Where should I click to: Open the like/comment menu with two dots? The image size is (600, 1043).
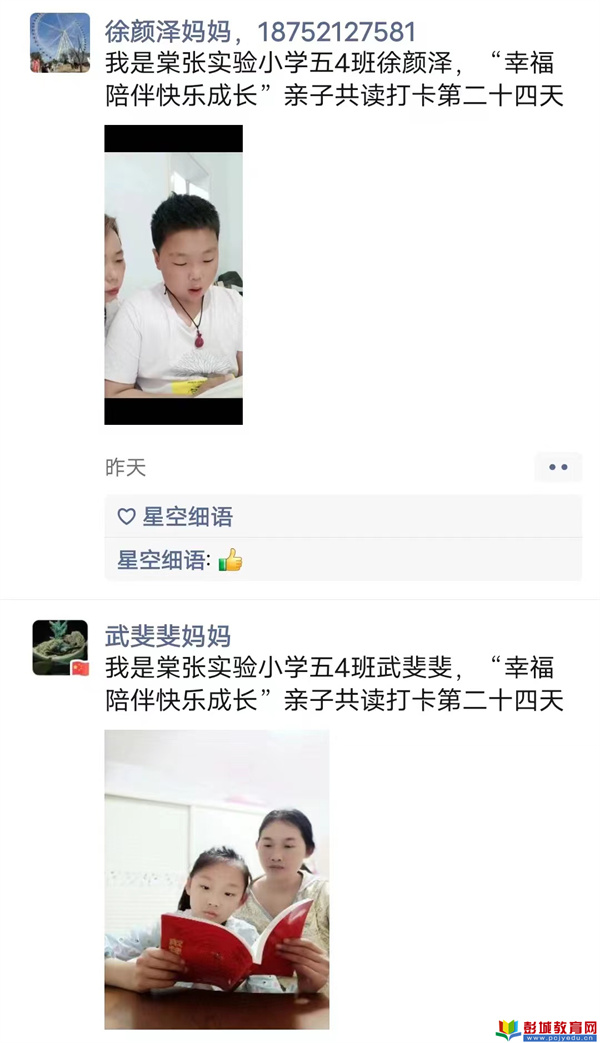558,467
